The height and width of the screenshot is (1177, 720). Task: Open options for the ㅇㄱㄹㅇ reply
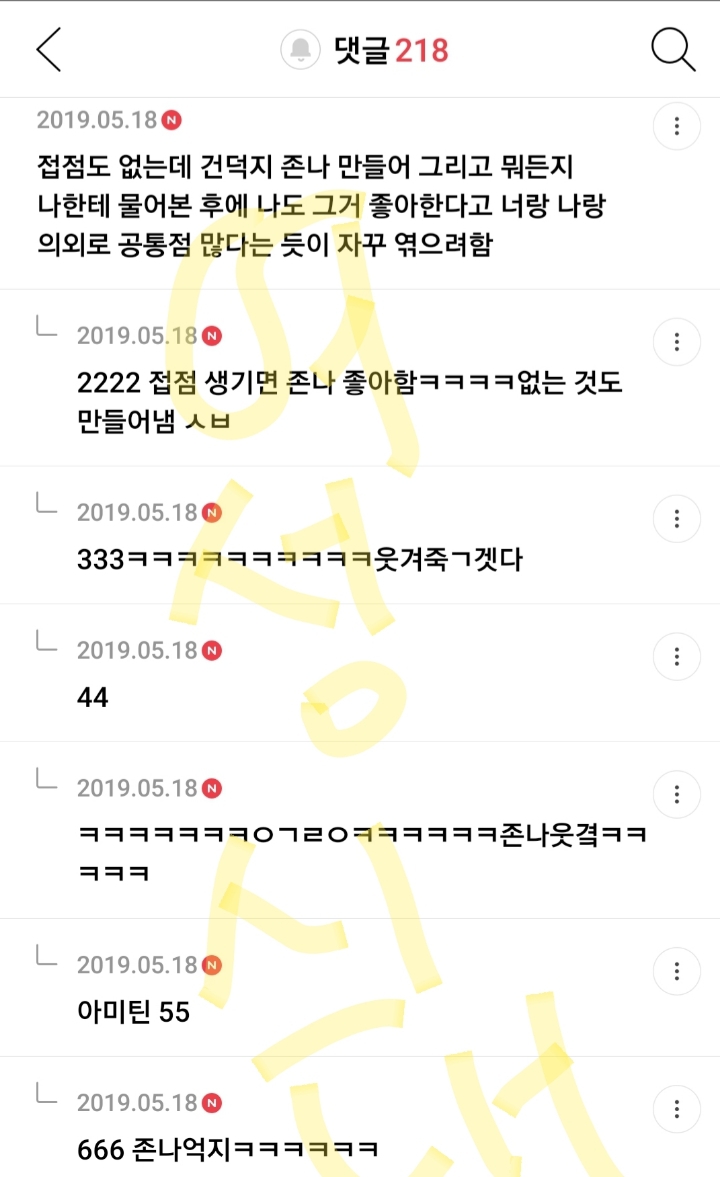click(677, 795)
